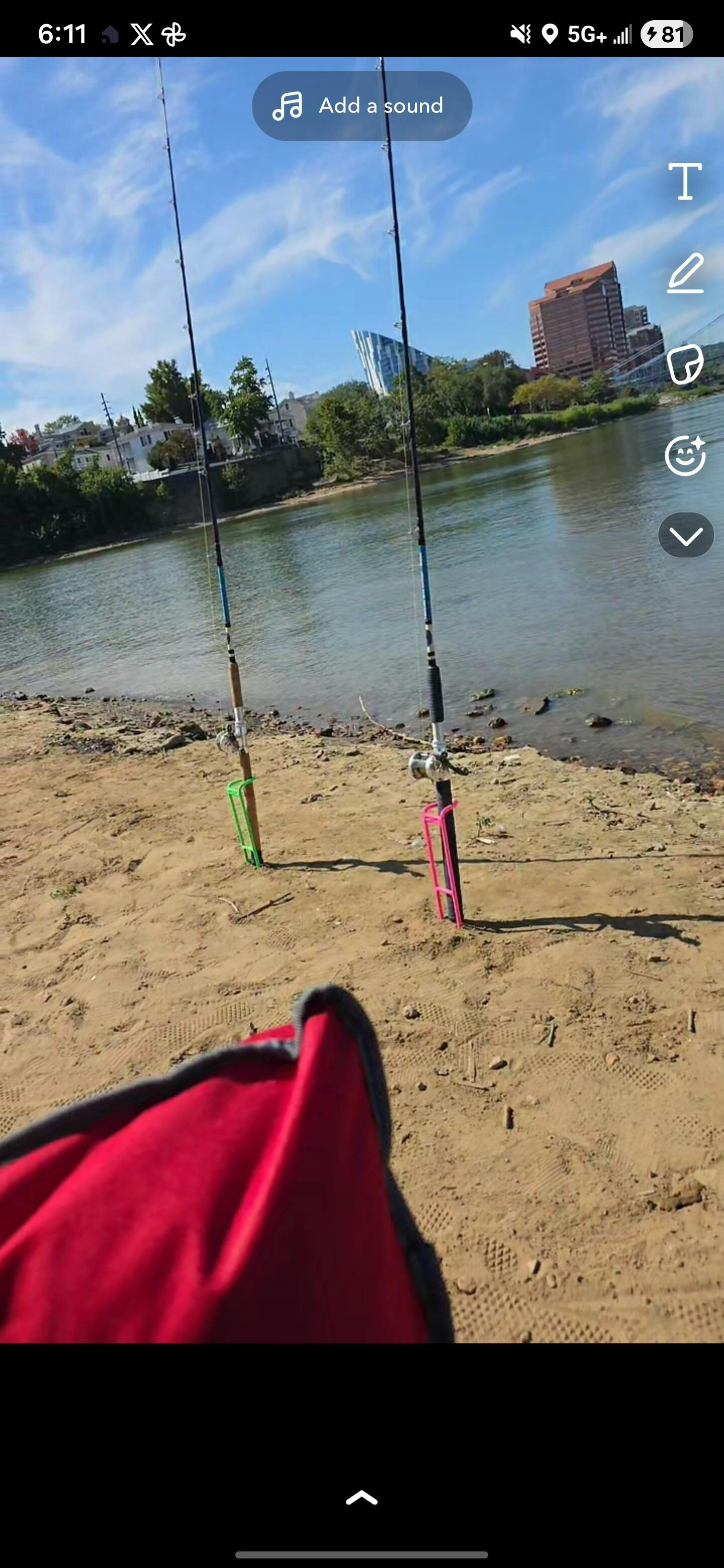The width and height of the screenshot is (724, 1568).
Task: Tap the up chevron at the bottom
Action: click(x=361, y=1498)
